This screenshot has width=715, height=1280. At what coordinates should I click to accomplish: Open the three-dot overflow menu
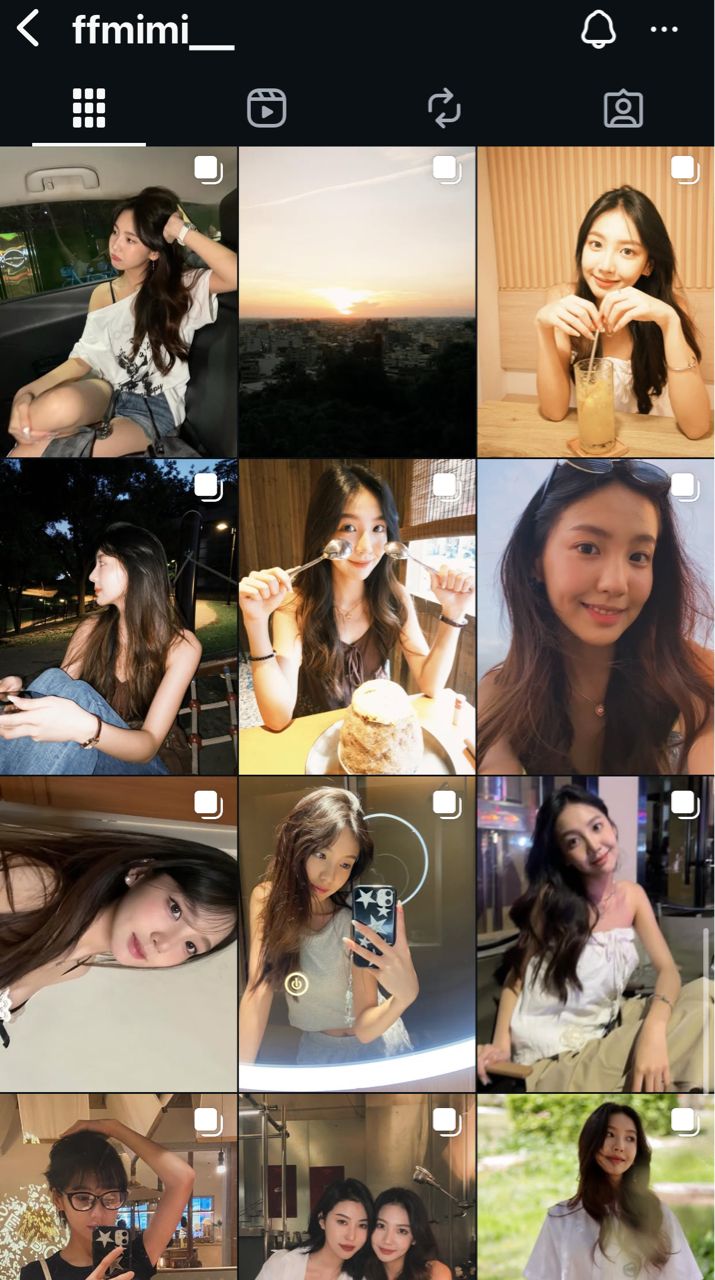(x=664, y=30)
